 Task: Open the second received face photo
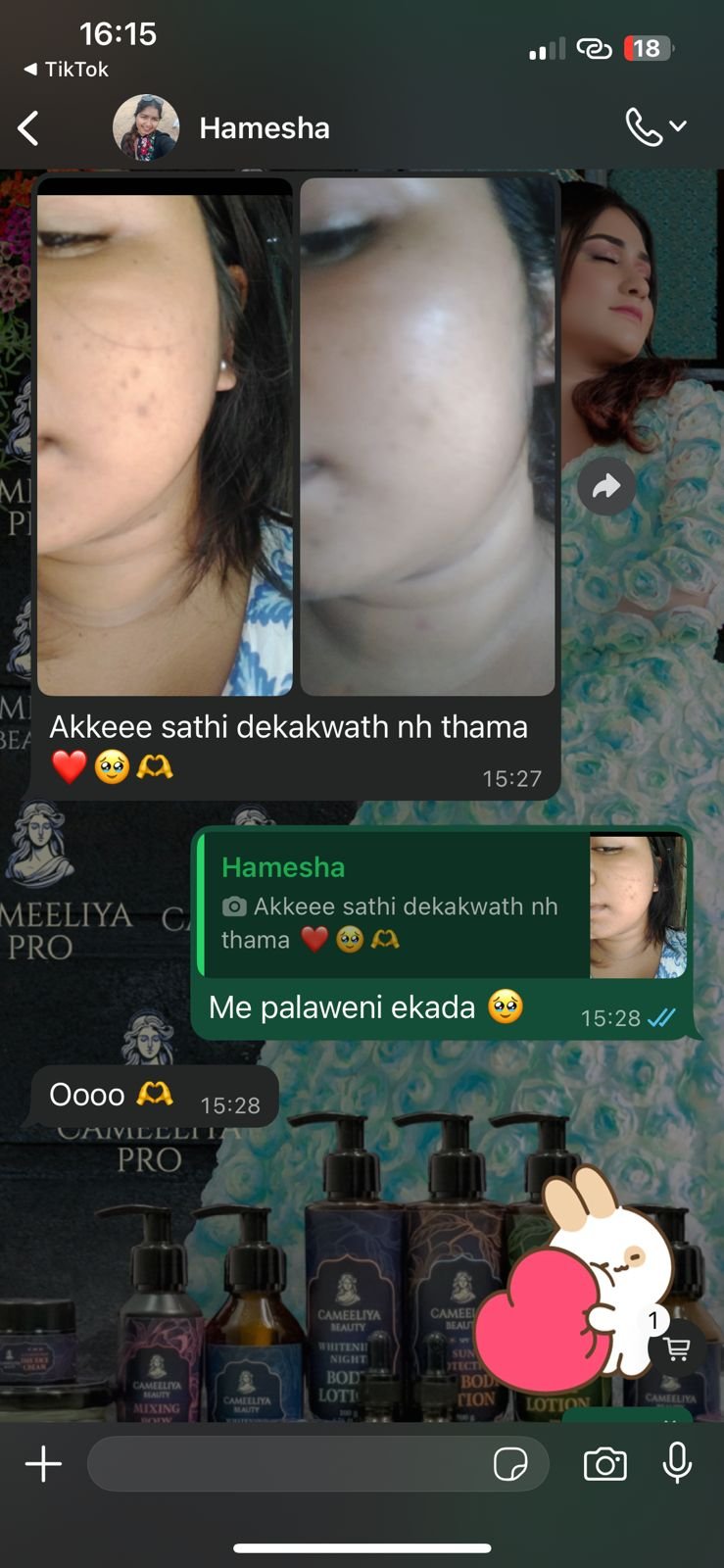[427, 436]
